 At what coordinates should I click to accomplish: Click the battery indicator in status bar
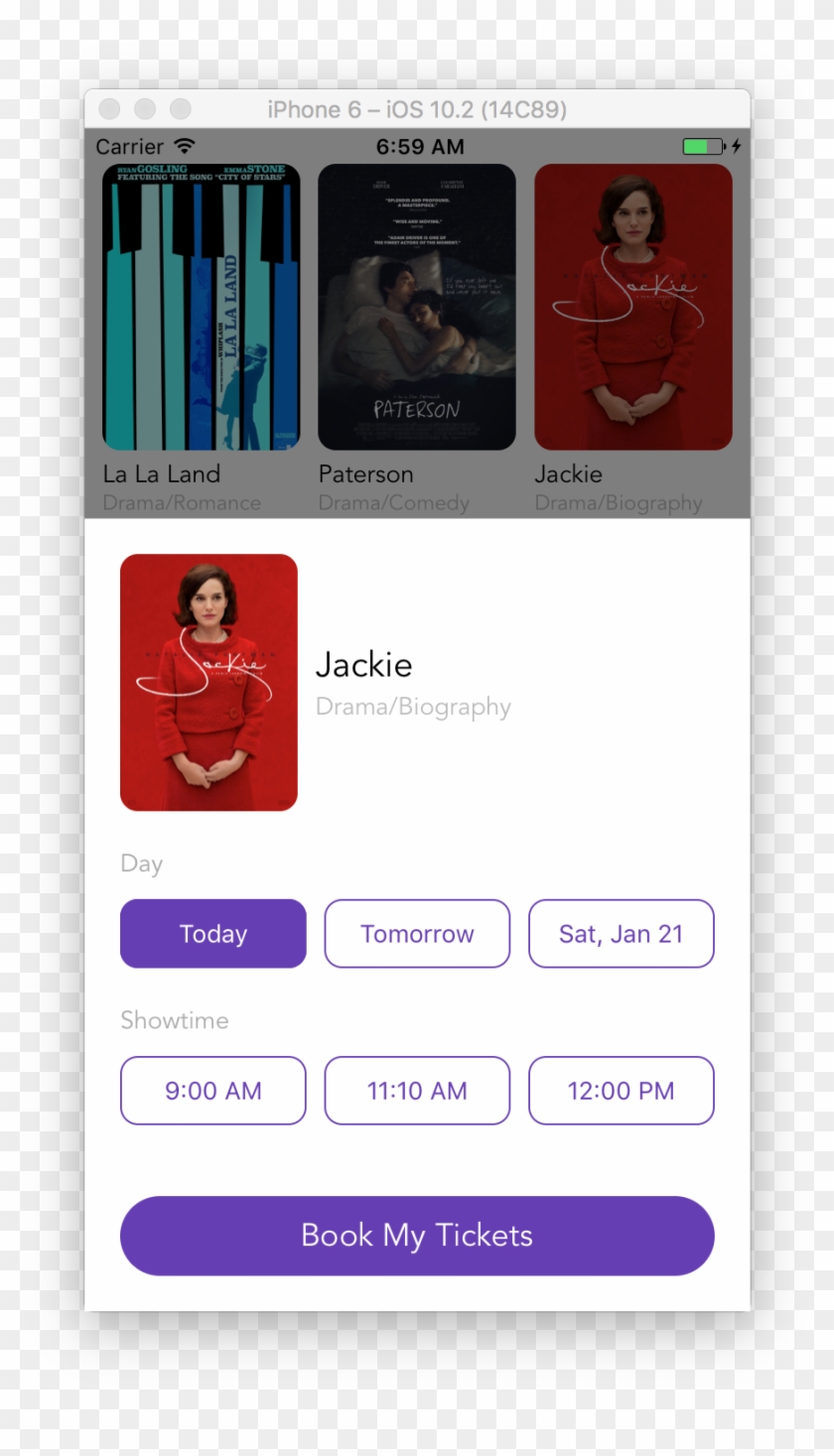coord(701,145)
